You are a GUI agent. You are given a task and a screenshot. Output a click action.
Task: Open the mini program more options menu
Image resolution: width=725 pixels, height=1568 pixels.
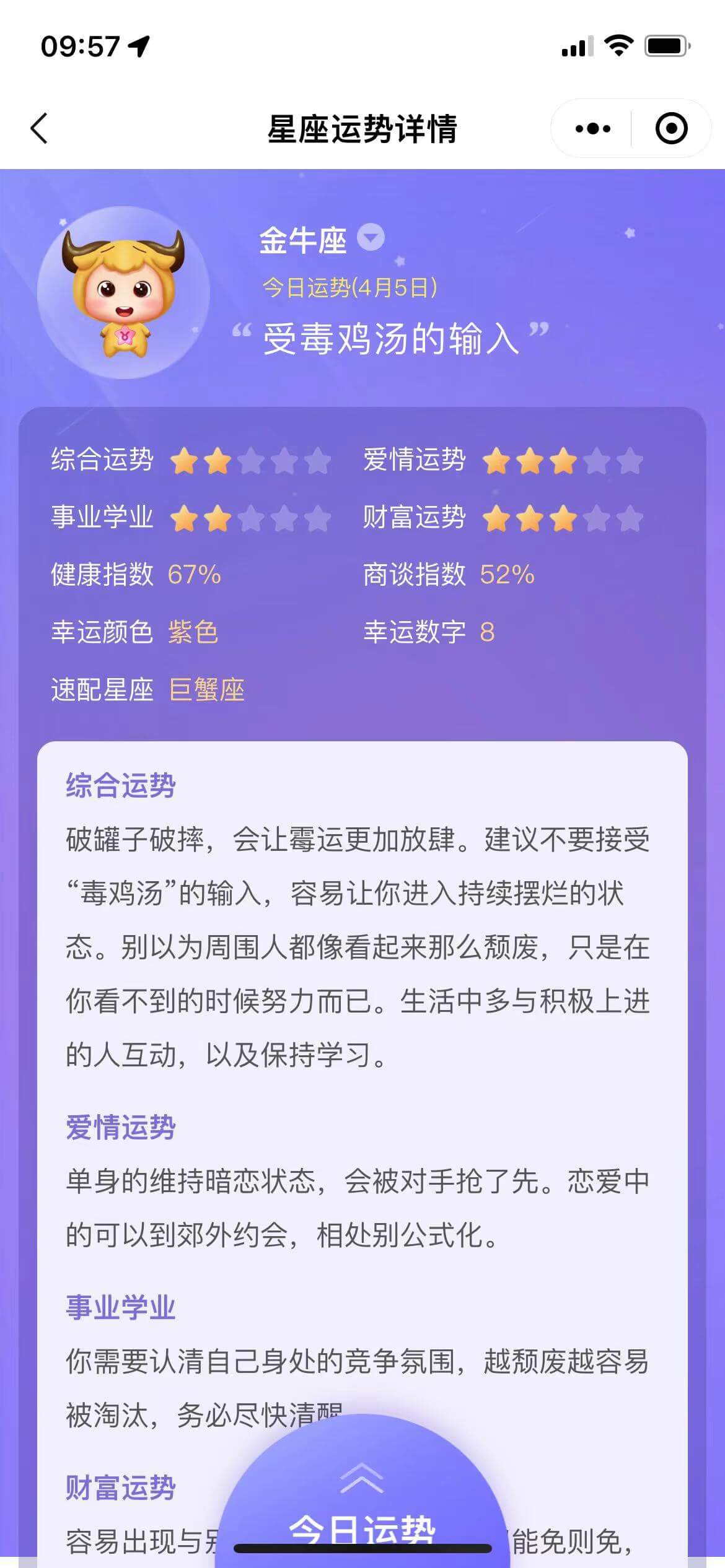(592, 129)
